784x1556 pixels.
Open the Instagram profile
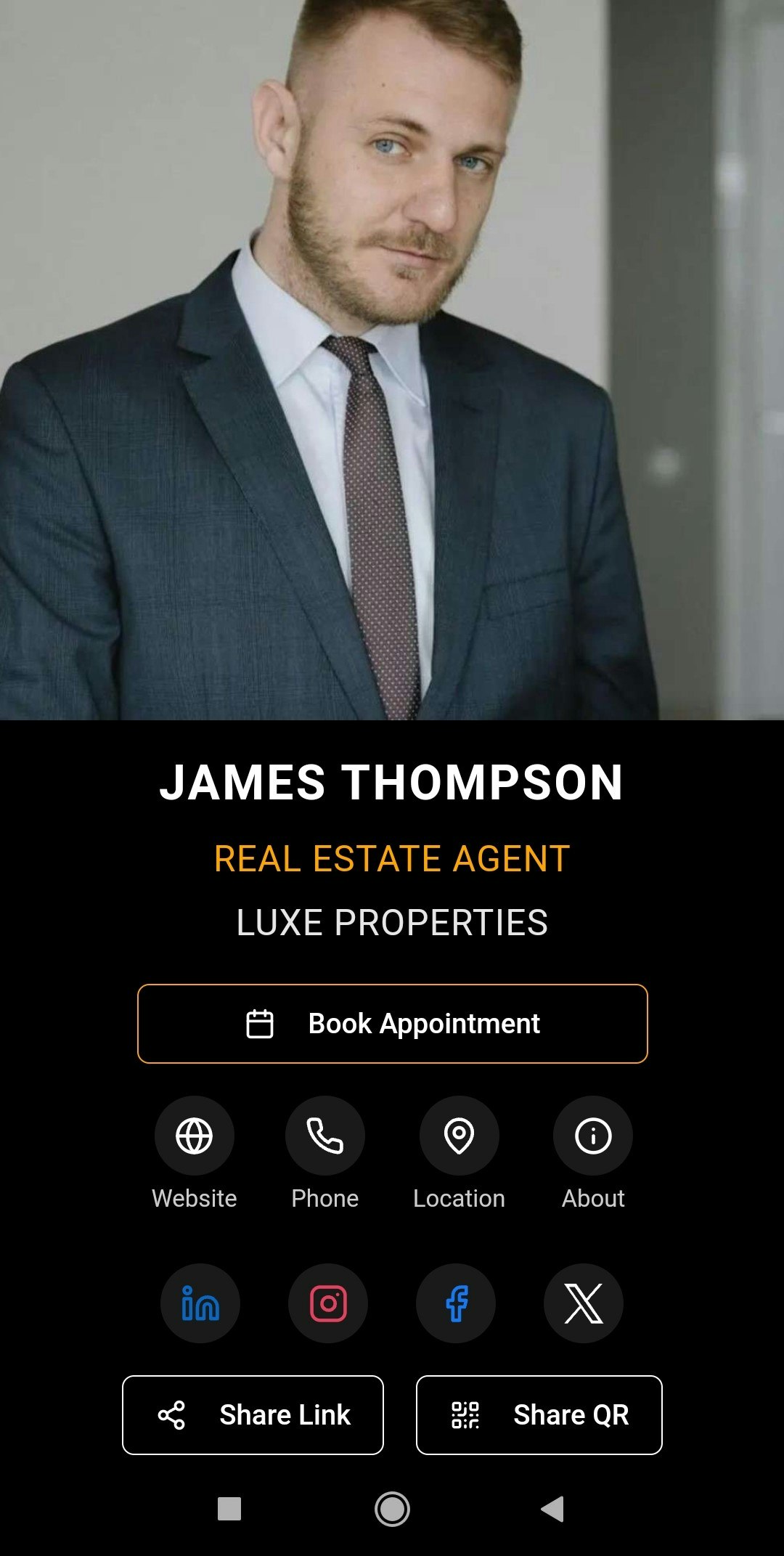click(328, 1303)
